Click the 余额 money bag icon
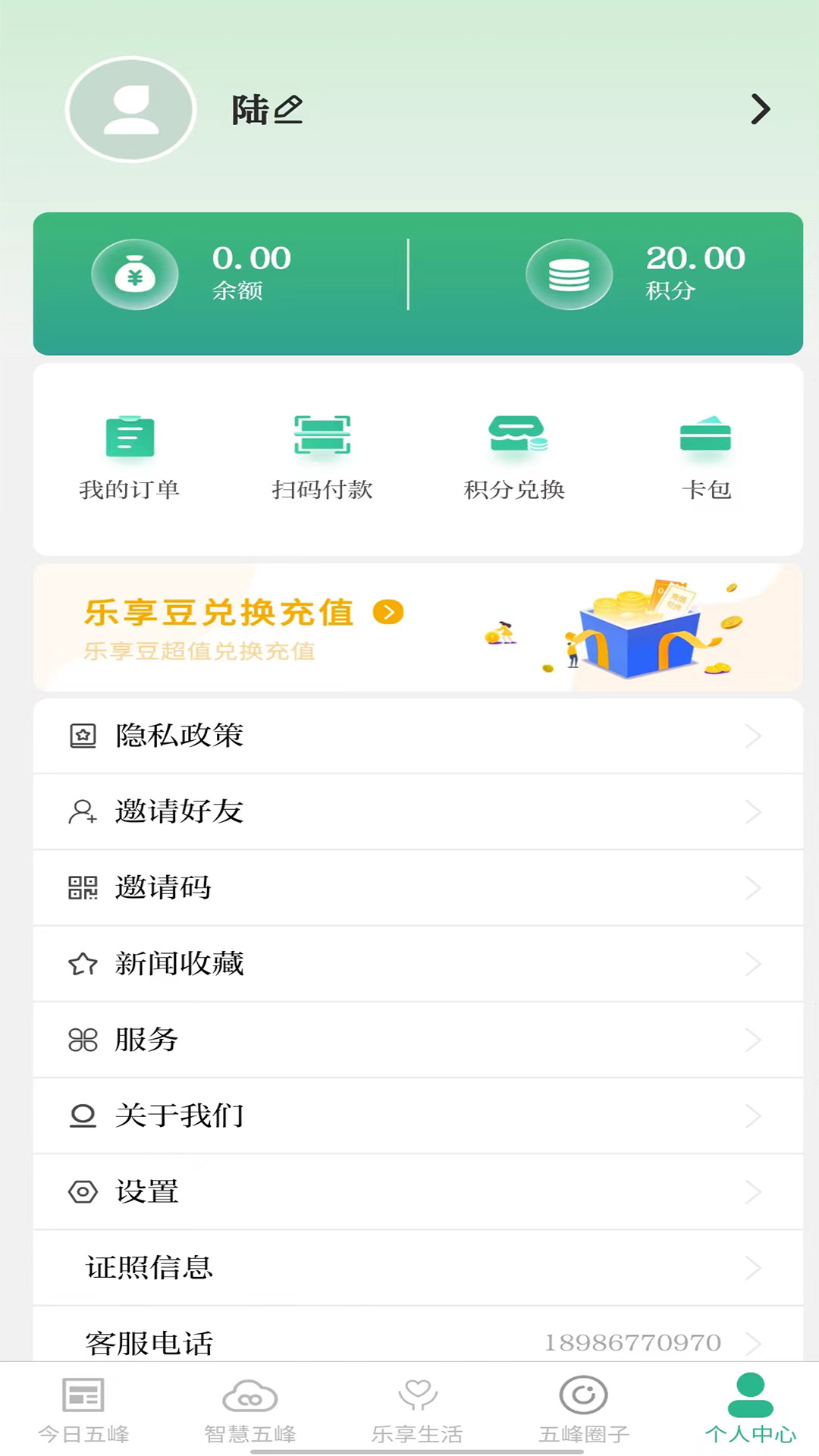Image resolution: width=819 pixels, height=1456 pixels. point(134,275)
